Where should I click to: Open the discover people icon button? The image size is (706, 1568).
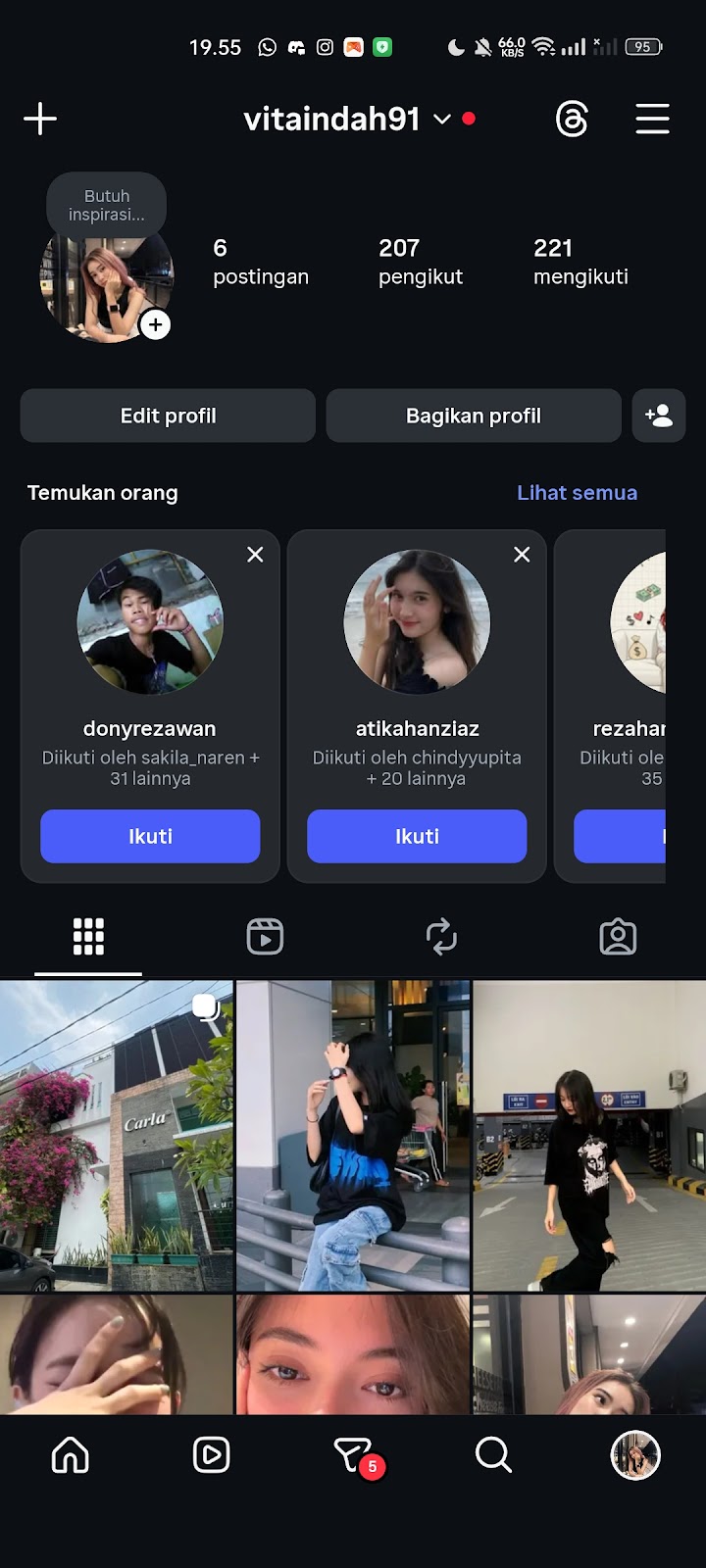(659, 416)
